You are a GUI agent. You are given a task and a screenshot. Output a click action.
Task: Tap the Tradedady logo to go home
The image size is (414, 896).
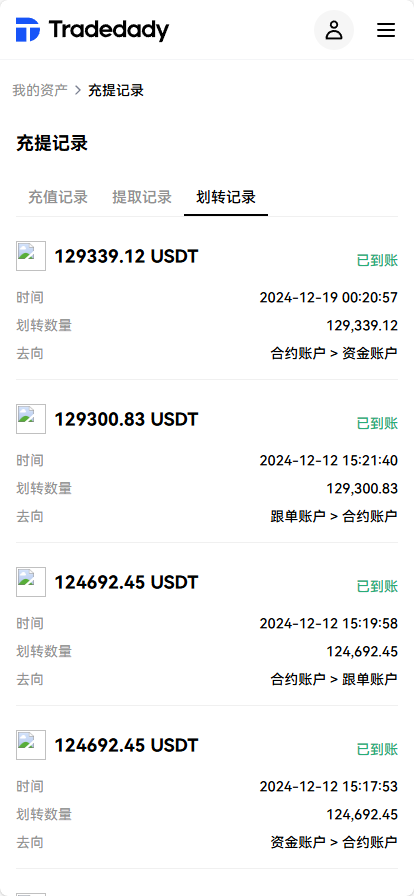[92, 30]
